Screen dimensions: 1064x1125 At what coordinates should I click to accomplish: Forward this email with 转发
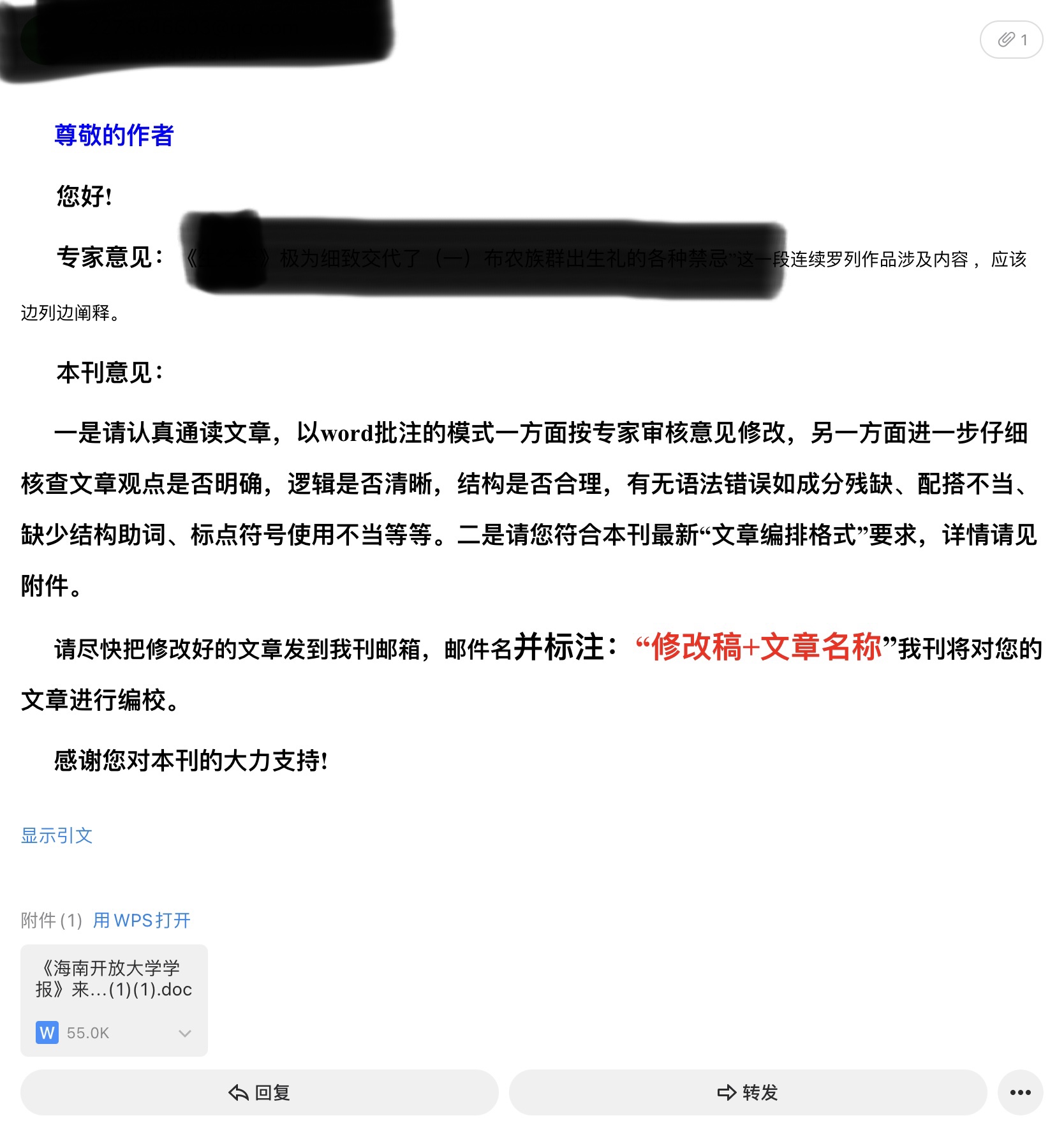[x=748, y=1092]
